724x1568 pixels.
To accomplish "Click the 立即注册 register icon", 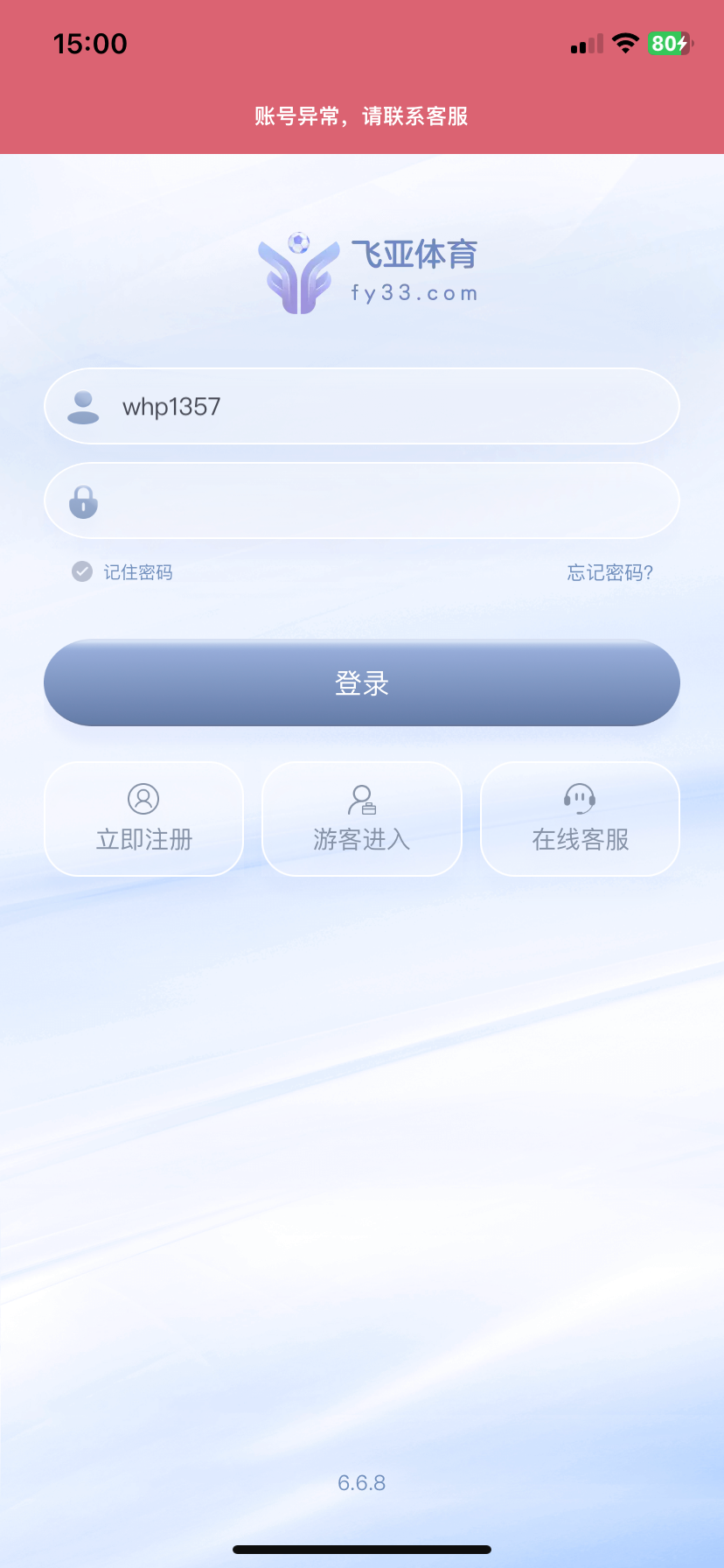I will pos(143,799).
